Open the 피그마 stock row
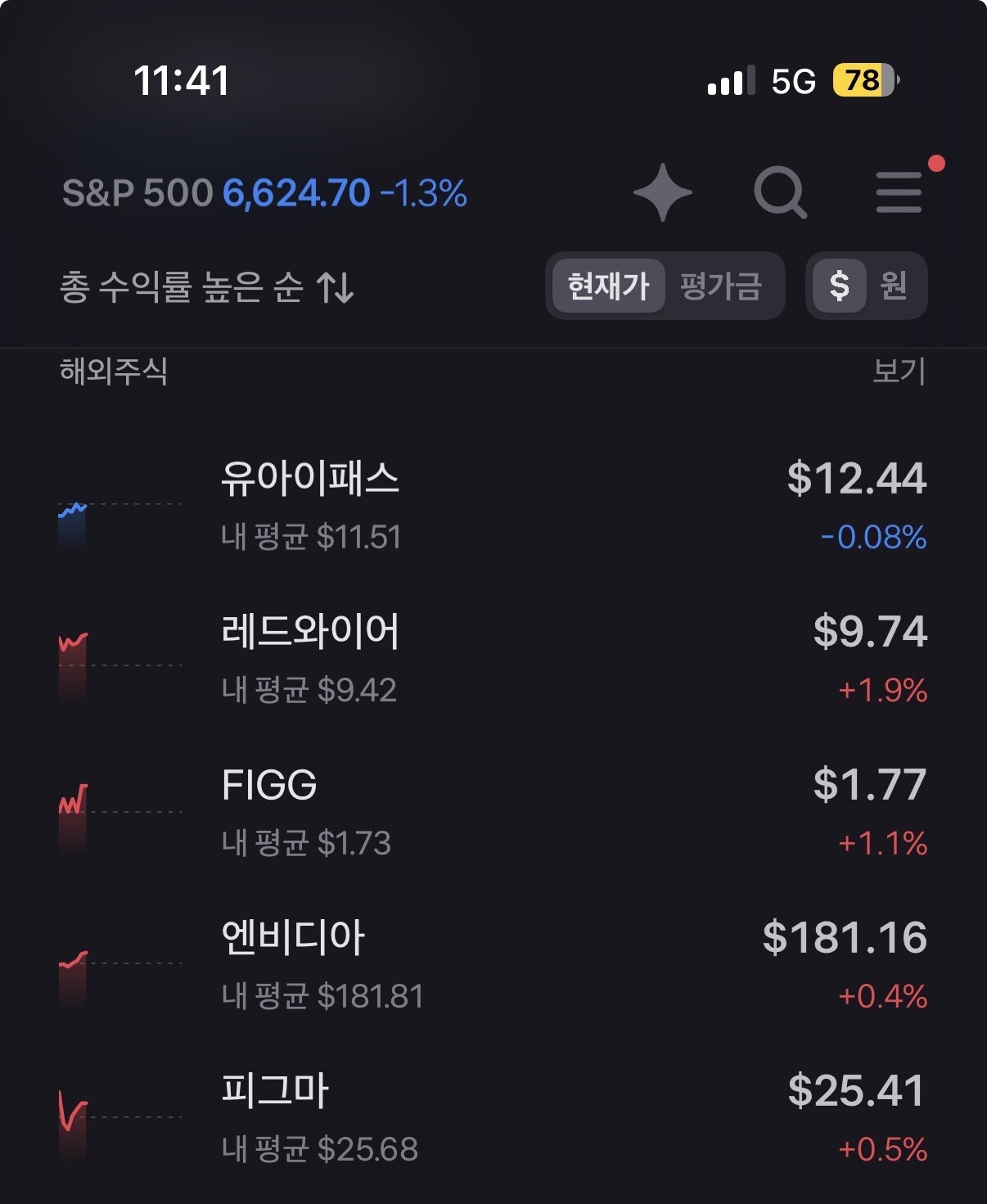 pyautogui.click(x=493, y=1118)
